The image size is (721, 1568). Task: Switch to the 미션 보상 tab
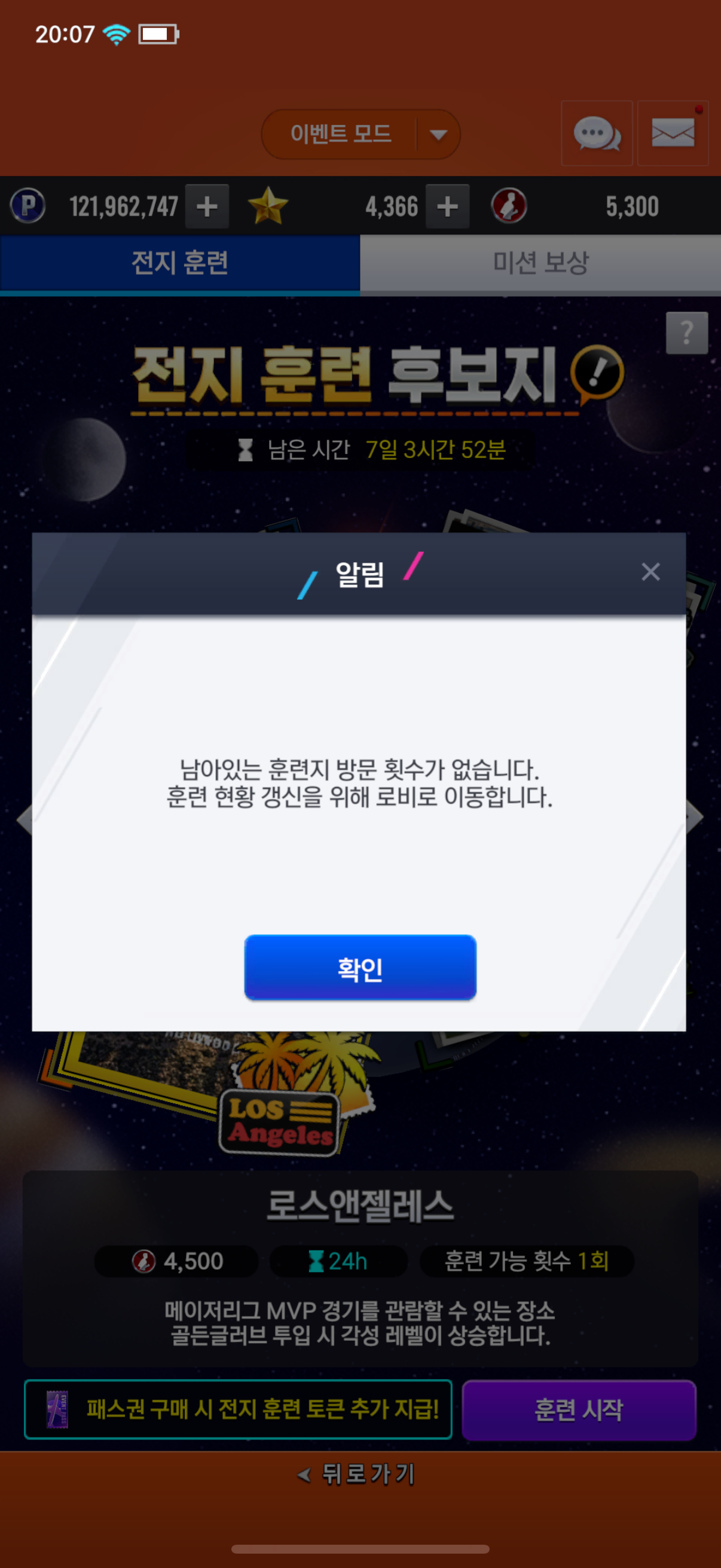click(540, 264)
